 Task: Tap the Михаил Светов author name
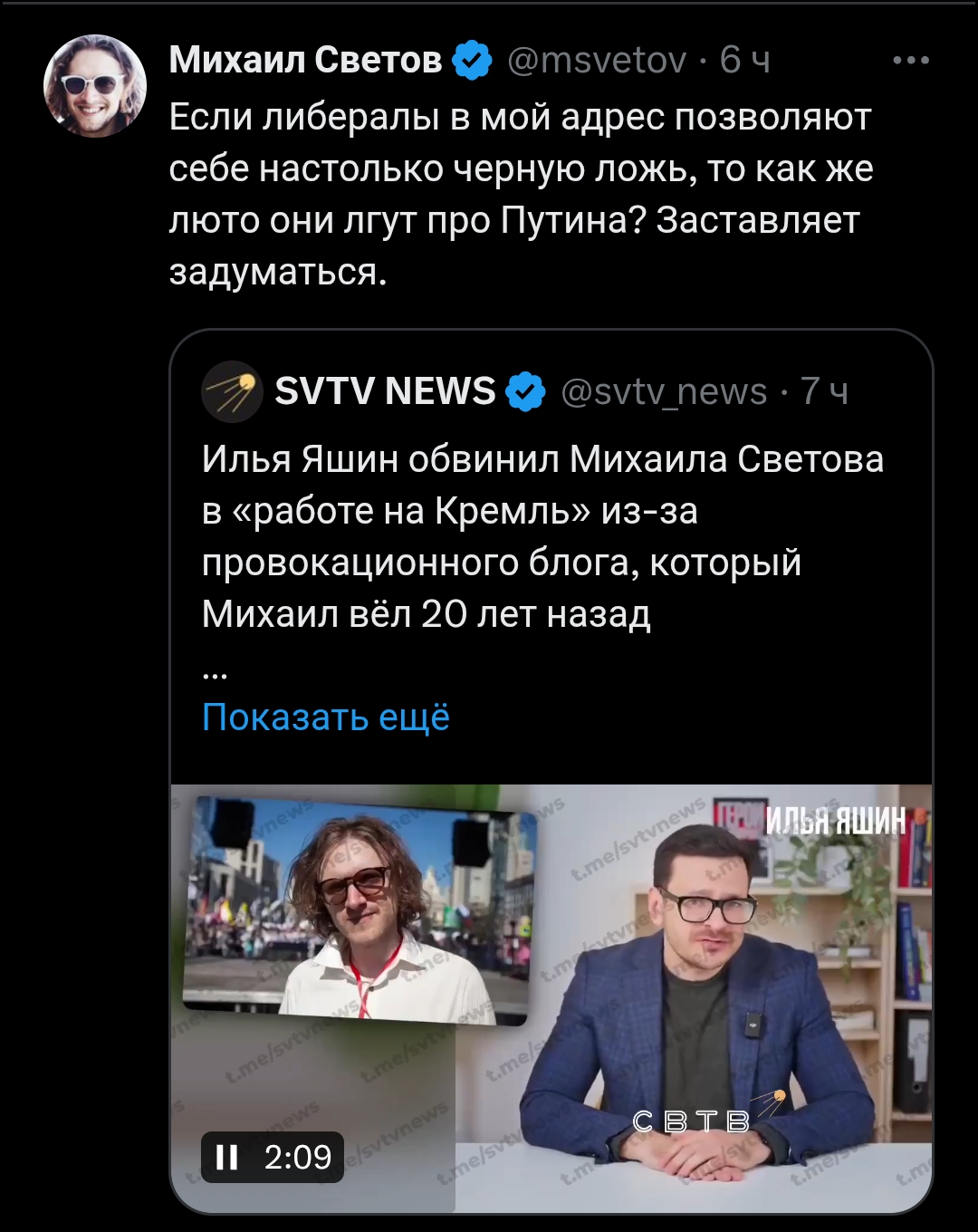305,60
